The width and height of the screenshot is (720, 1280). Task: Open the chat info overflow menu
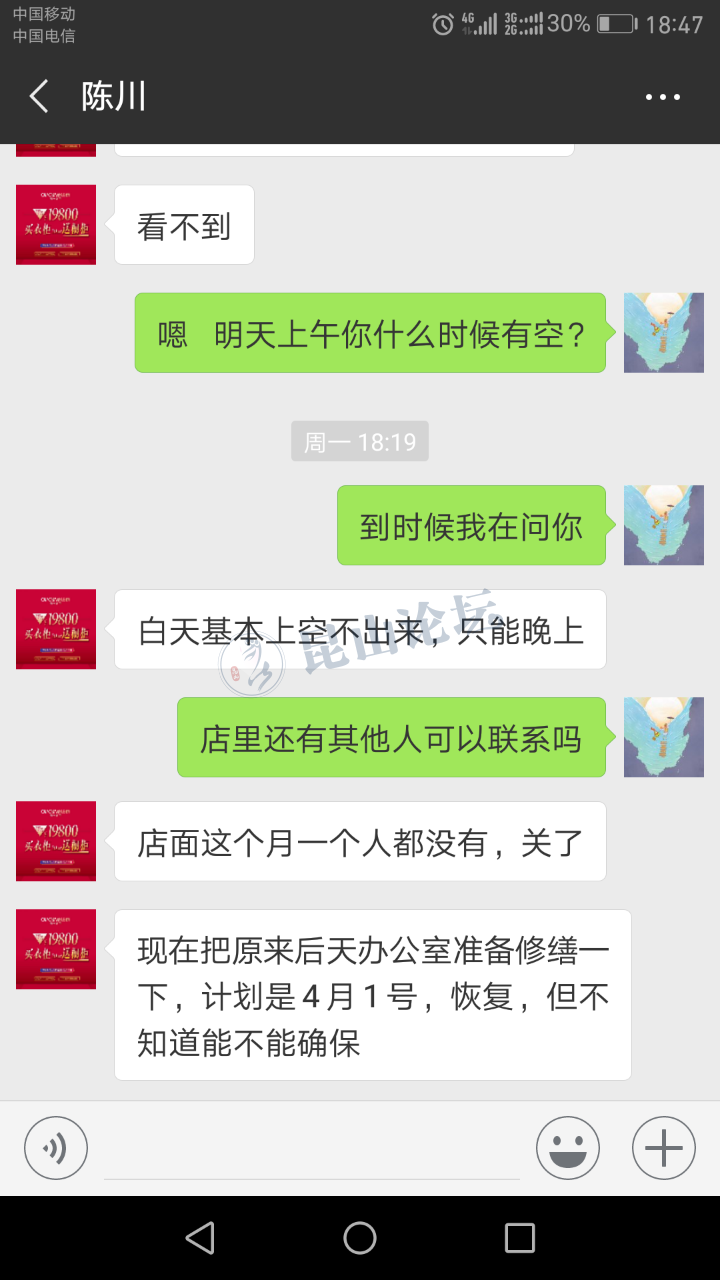(662, 97)
